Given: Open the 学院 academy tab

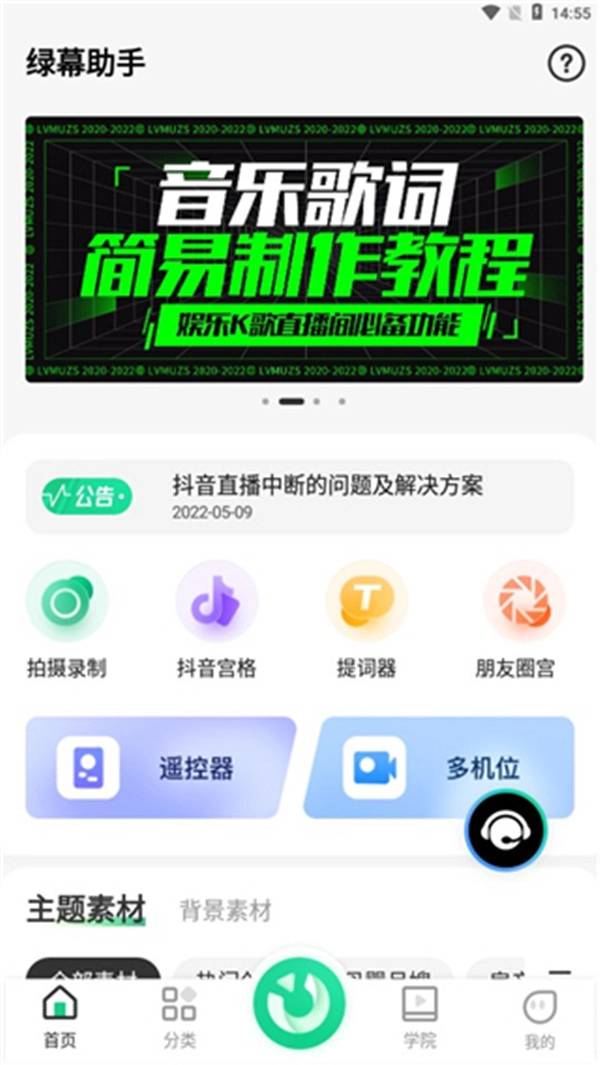Looking at the screenshot, I should (420, 1018).
